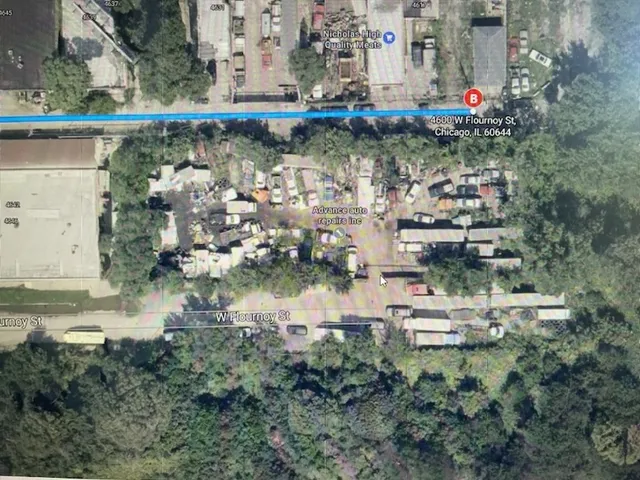Viewport: 640px width, 480px height.
Task: Select the destination marker B
Action: pyautogui.click(x=473, y=98)
